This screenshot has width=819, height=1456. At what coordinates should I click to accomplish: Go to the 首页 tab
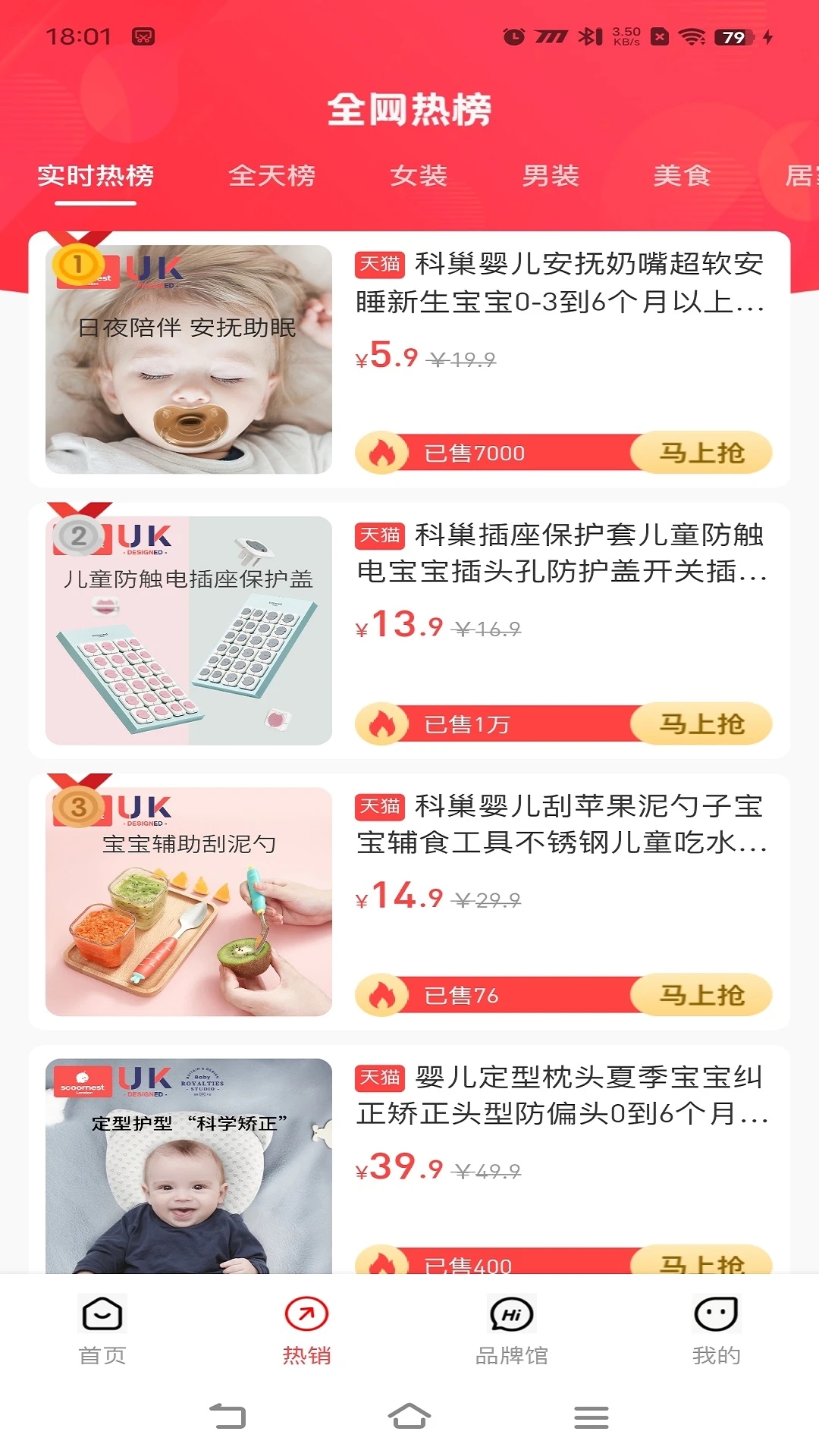pos(102,1329)
